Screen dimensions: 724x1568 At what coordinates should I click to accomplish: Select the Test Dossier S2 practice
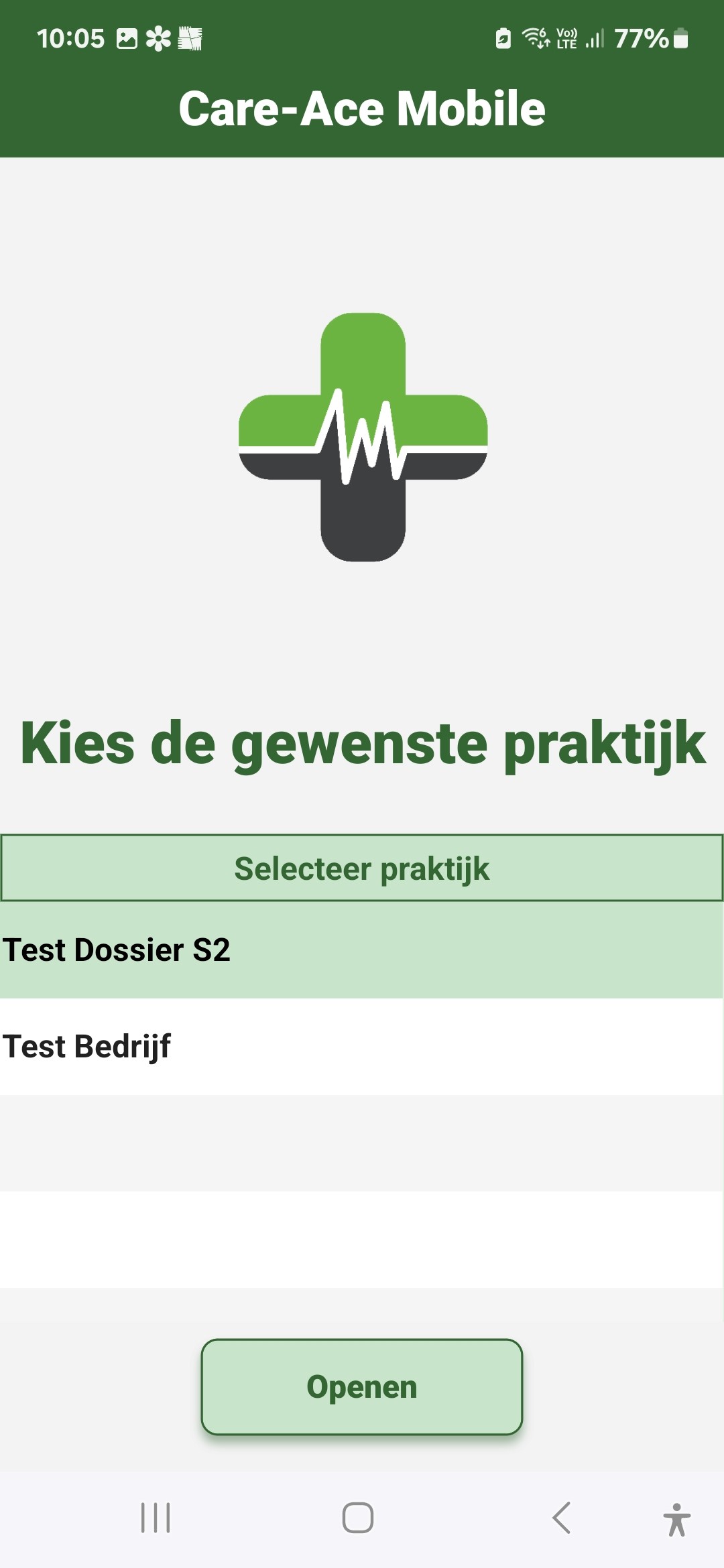(x=362, y=950)
